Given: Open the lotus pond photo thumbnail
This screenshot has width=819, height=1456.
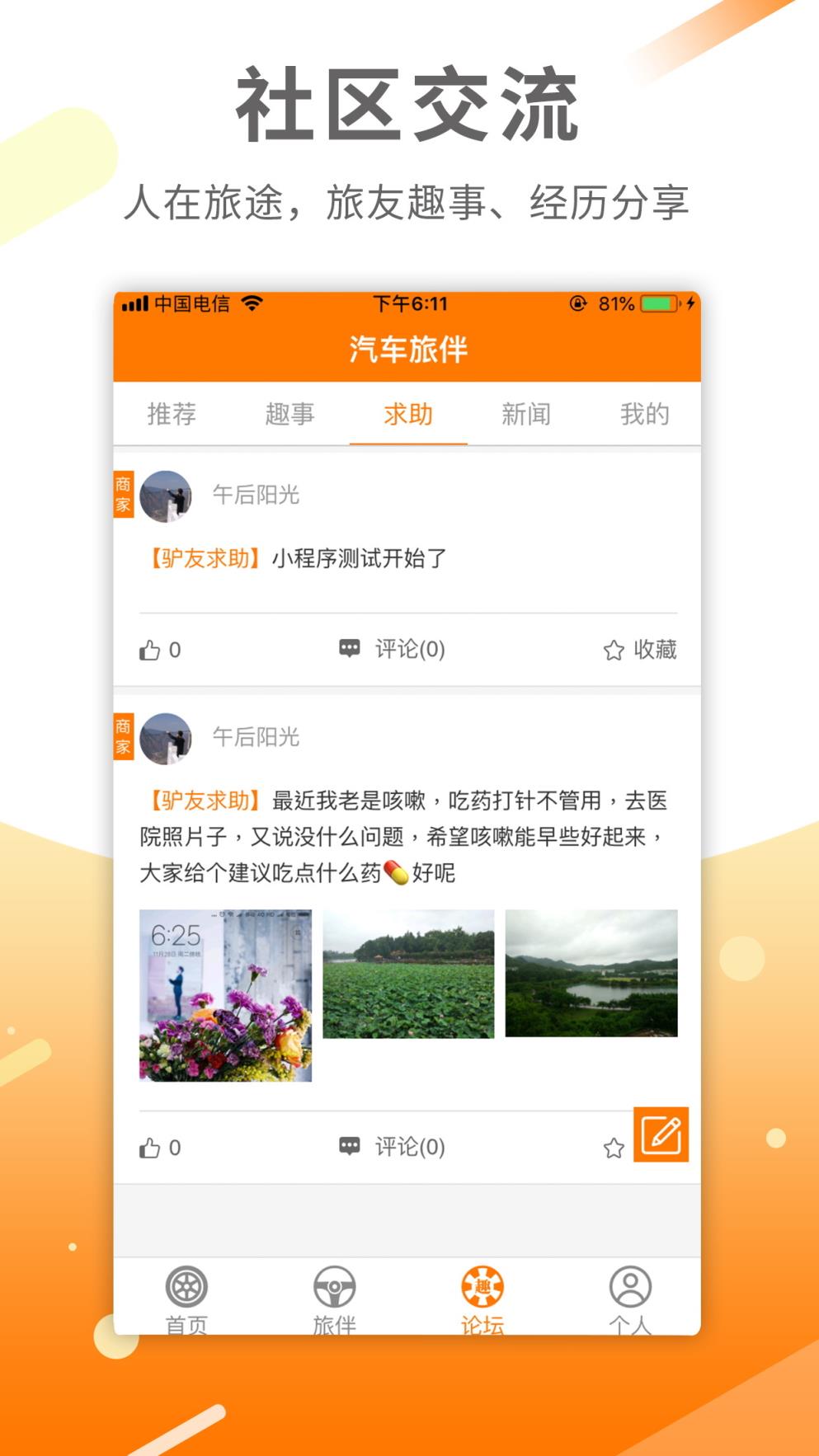Looking at the screenshot, I should click(407, 975).
